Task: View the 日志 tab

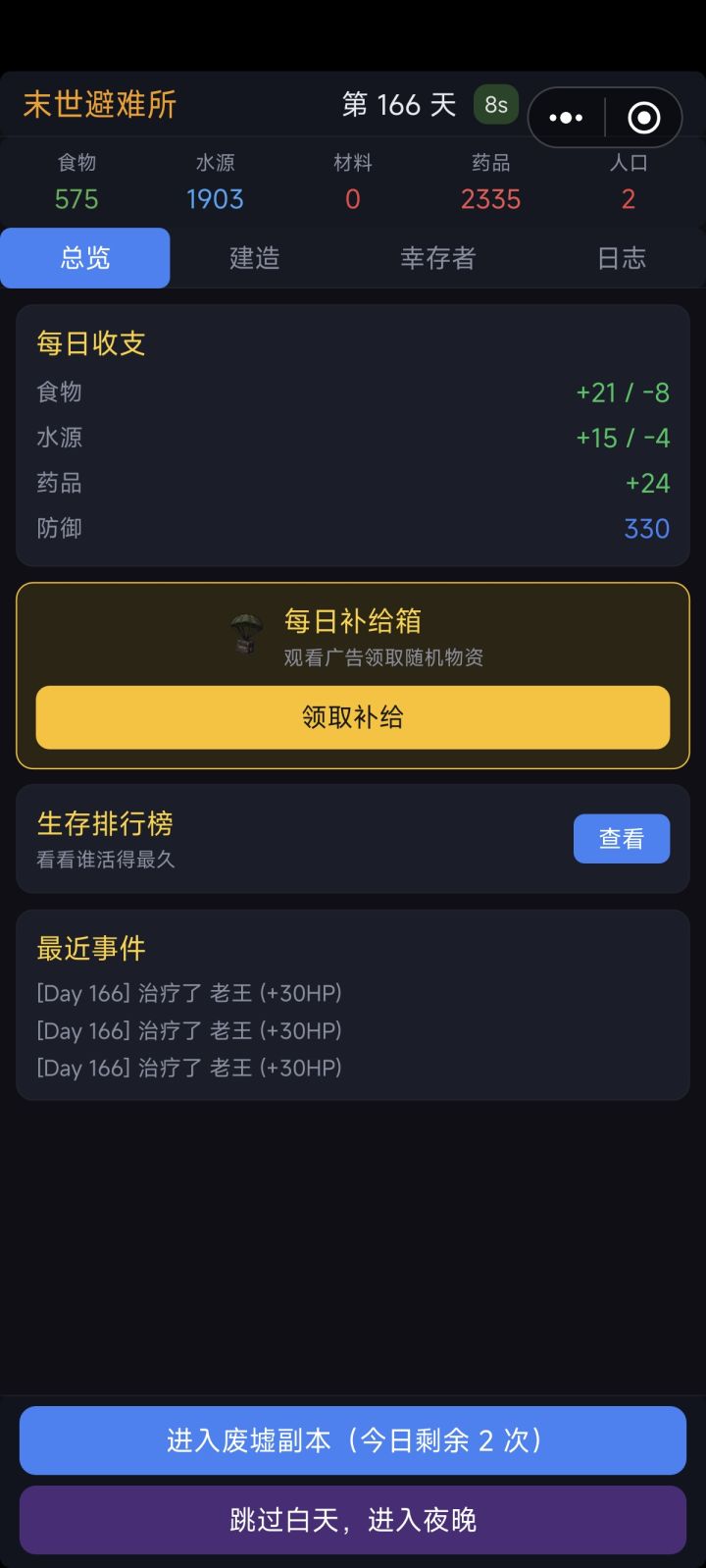Action: pyautogui.click(x=621, y=258)
